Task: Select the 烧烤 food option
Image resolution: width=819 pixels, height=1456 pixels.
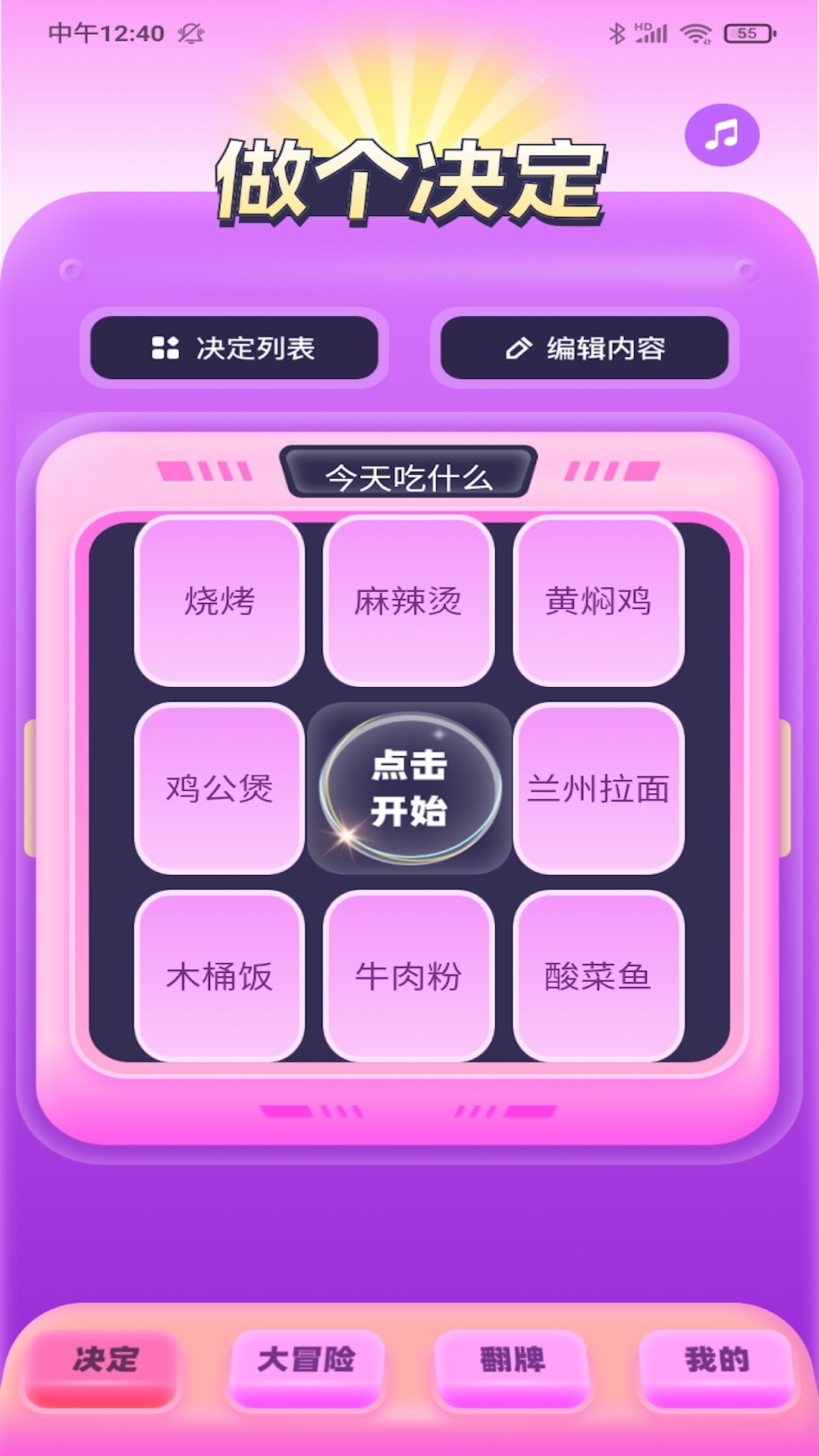Action: tap(219, 601)
